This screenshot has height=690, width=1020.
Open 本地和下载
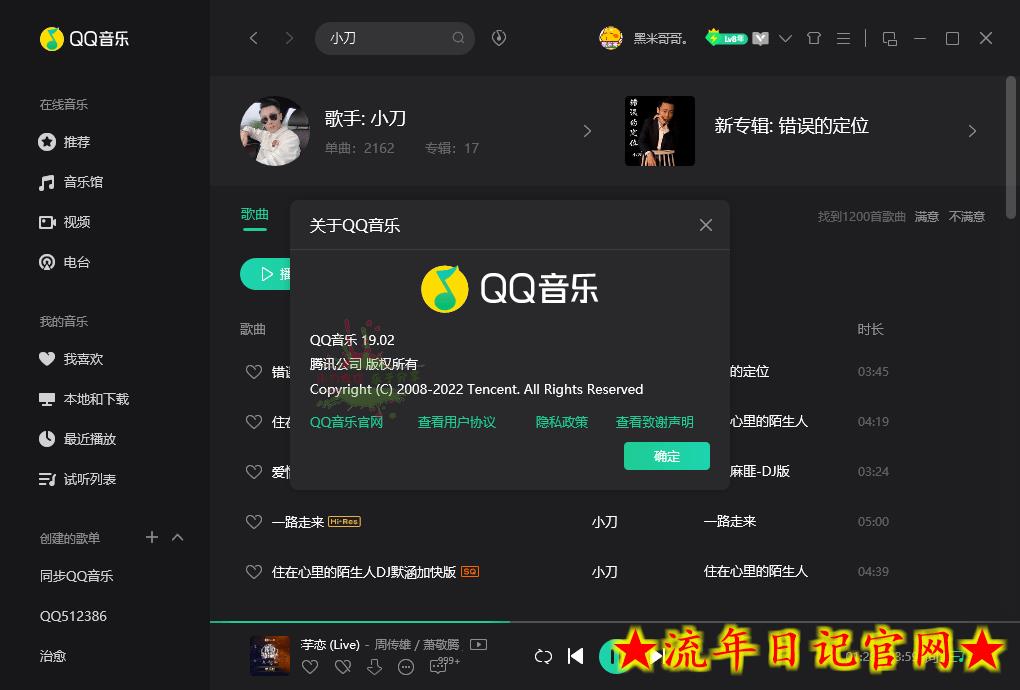point(96,399)
